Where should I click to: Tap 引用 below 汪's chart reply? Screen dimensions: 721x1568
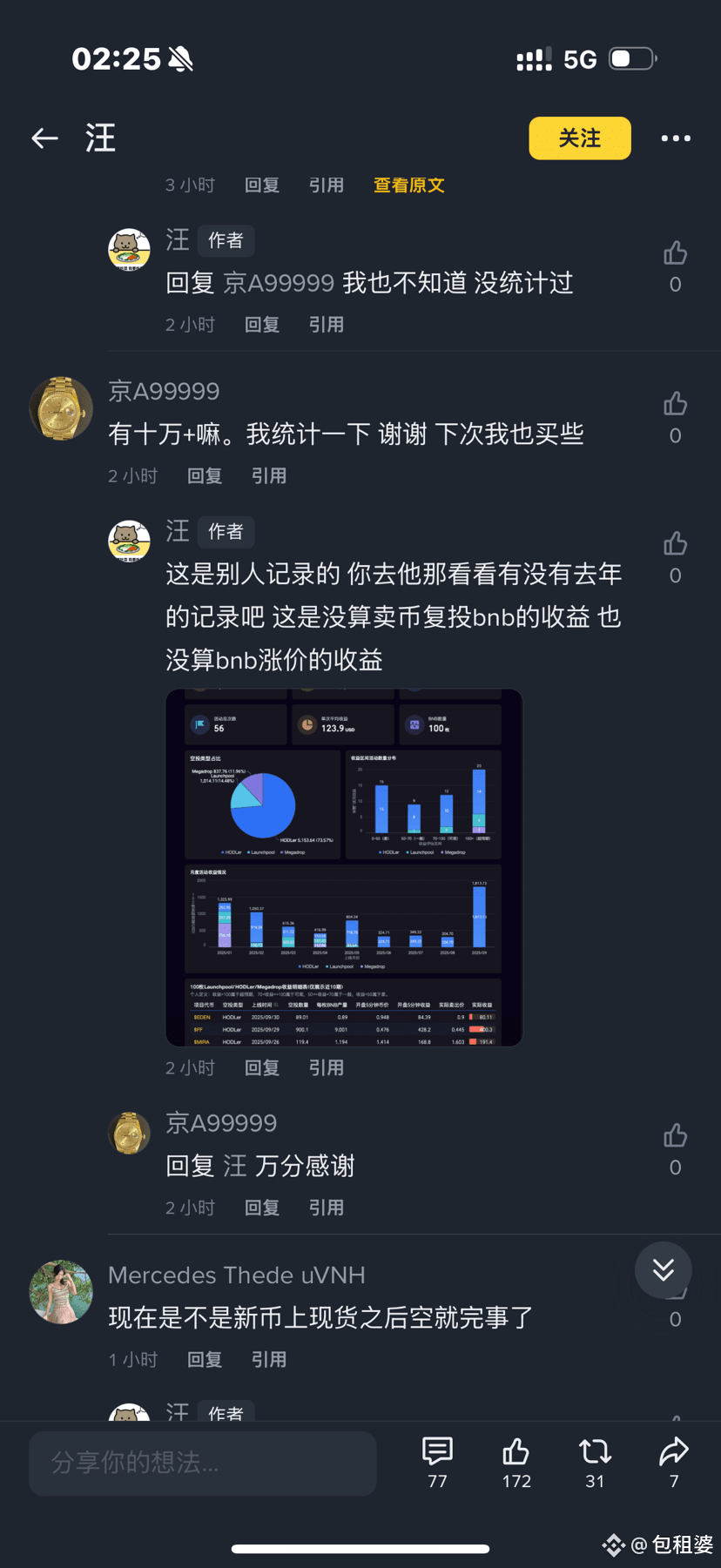[327, 1067]
